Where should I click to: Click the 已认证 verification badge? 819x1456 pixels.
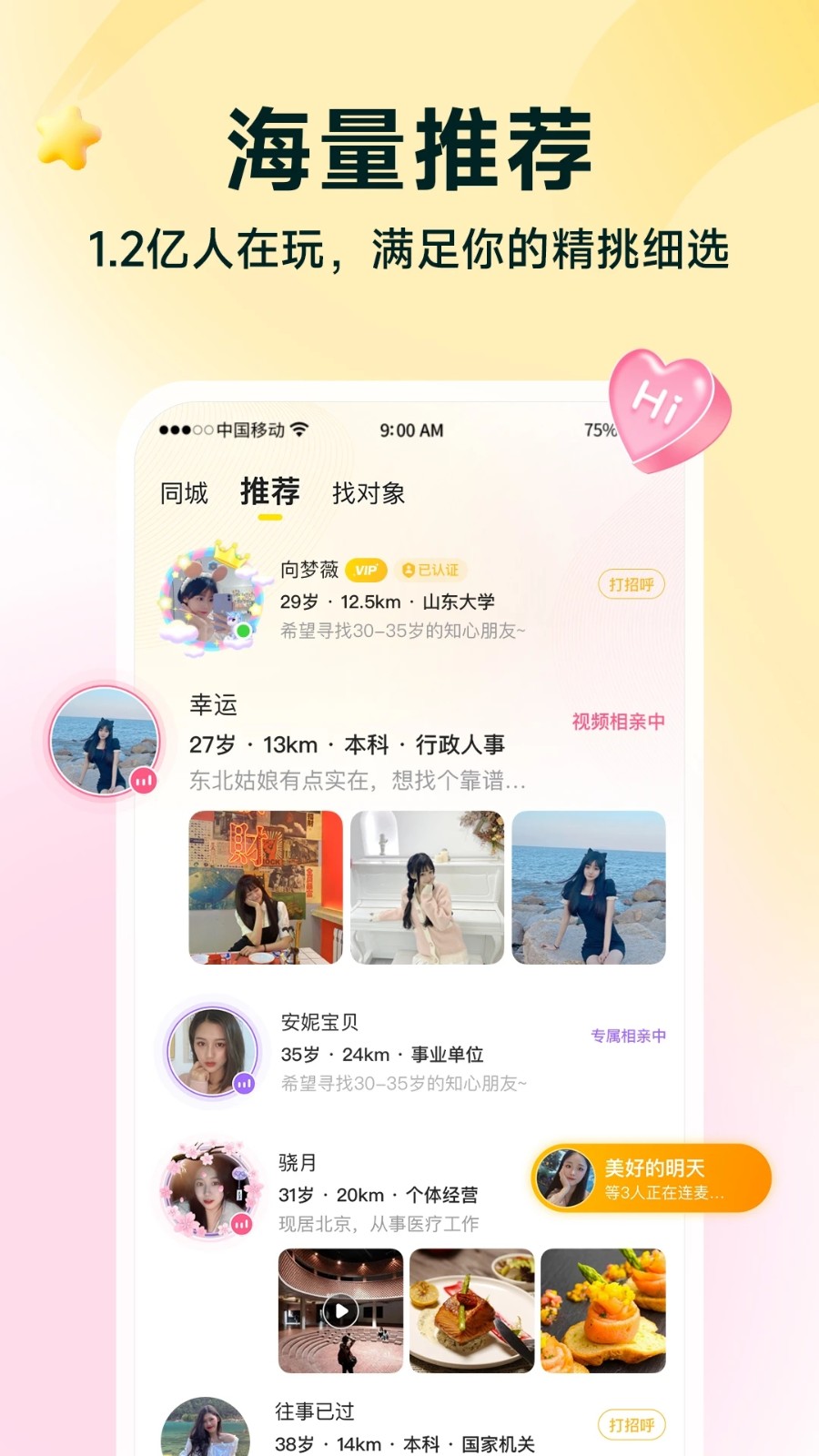pos(432,570)
